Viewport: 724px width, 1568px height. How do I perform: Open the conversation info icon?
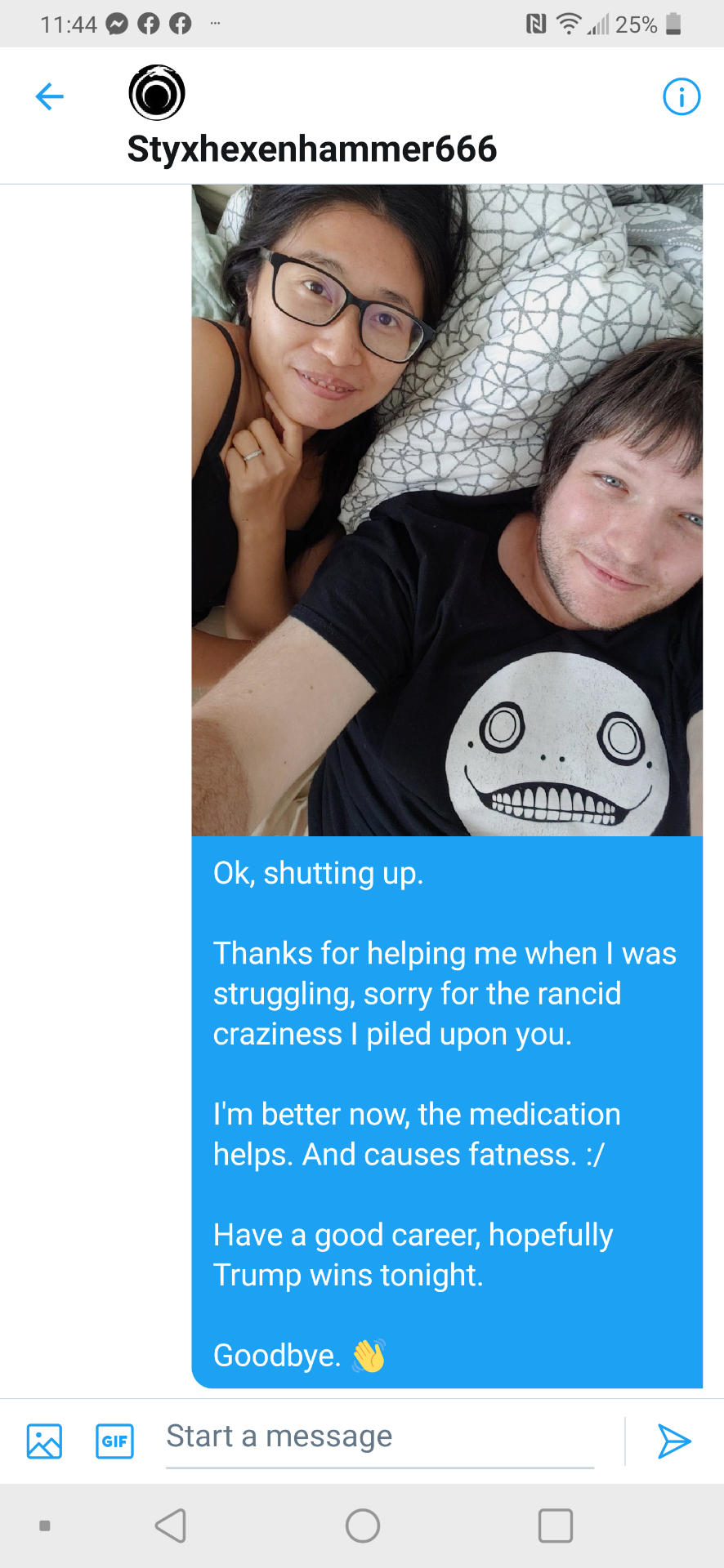click(681, 96)
